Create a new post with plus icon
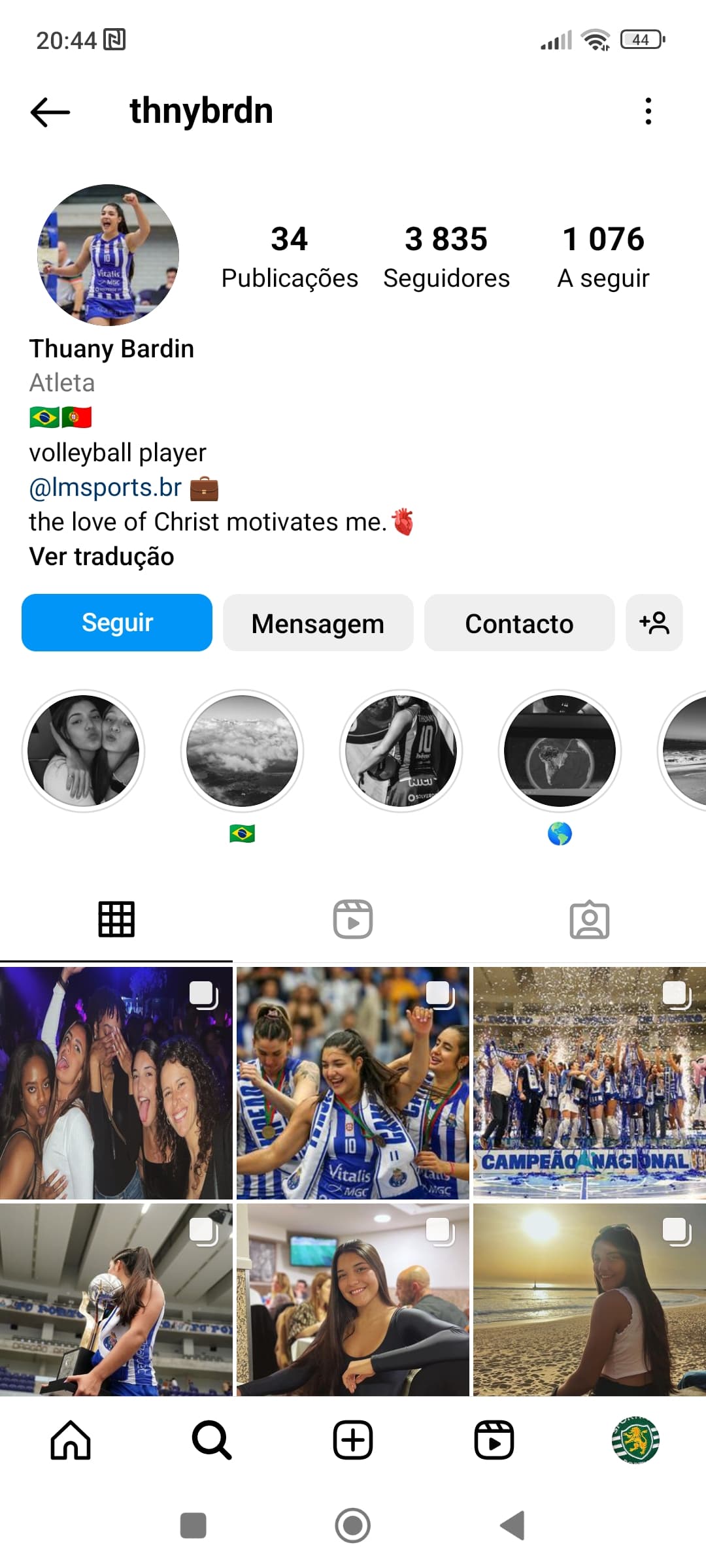The image size is (706, 1568). click(353, 1440)
